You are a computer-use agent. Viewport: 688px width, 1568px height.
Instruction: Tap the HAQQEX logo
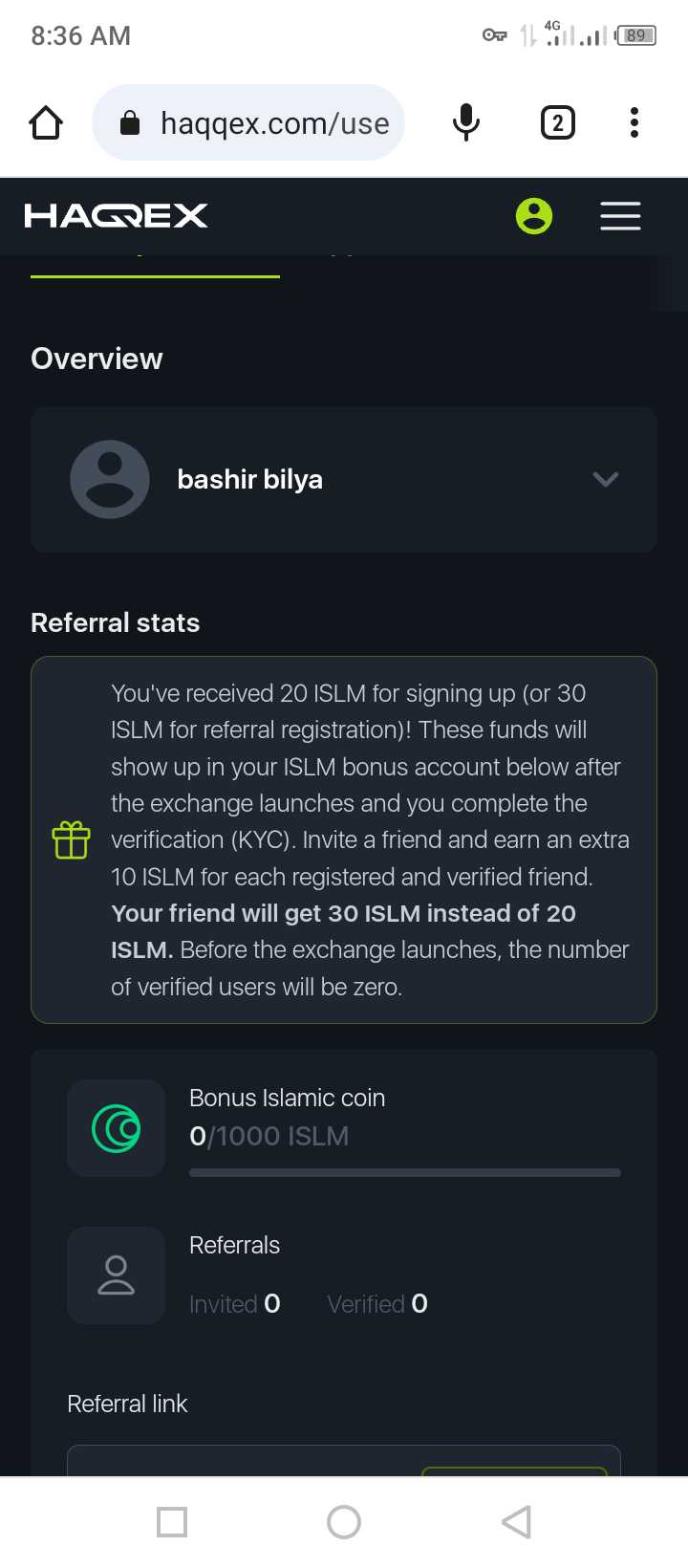coord(116,216)
